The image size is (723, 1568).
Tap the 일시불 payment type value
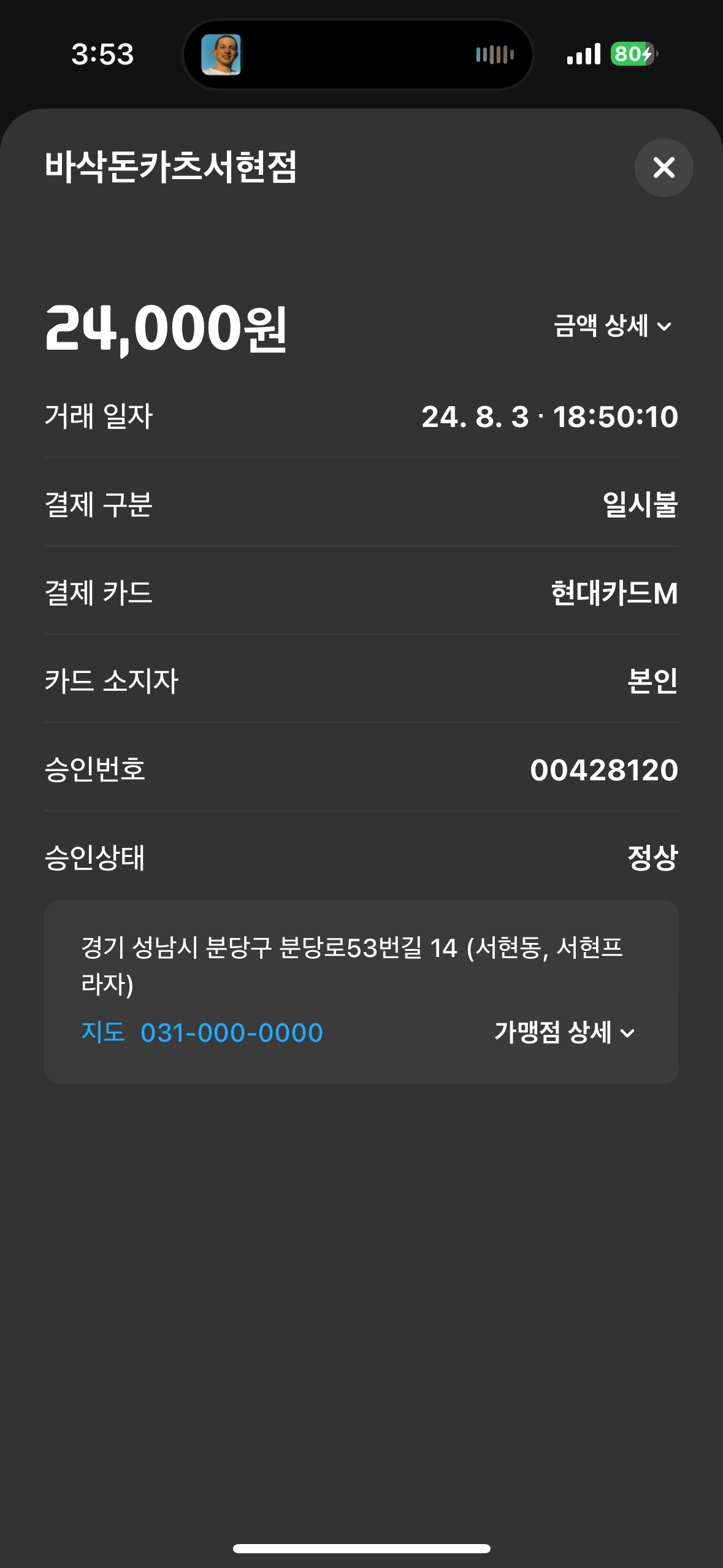coord(639,503)
